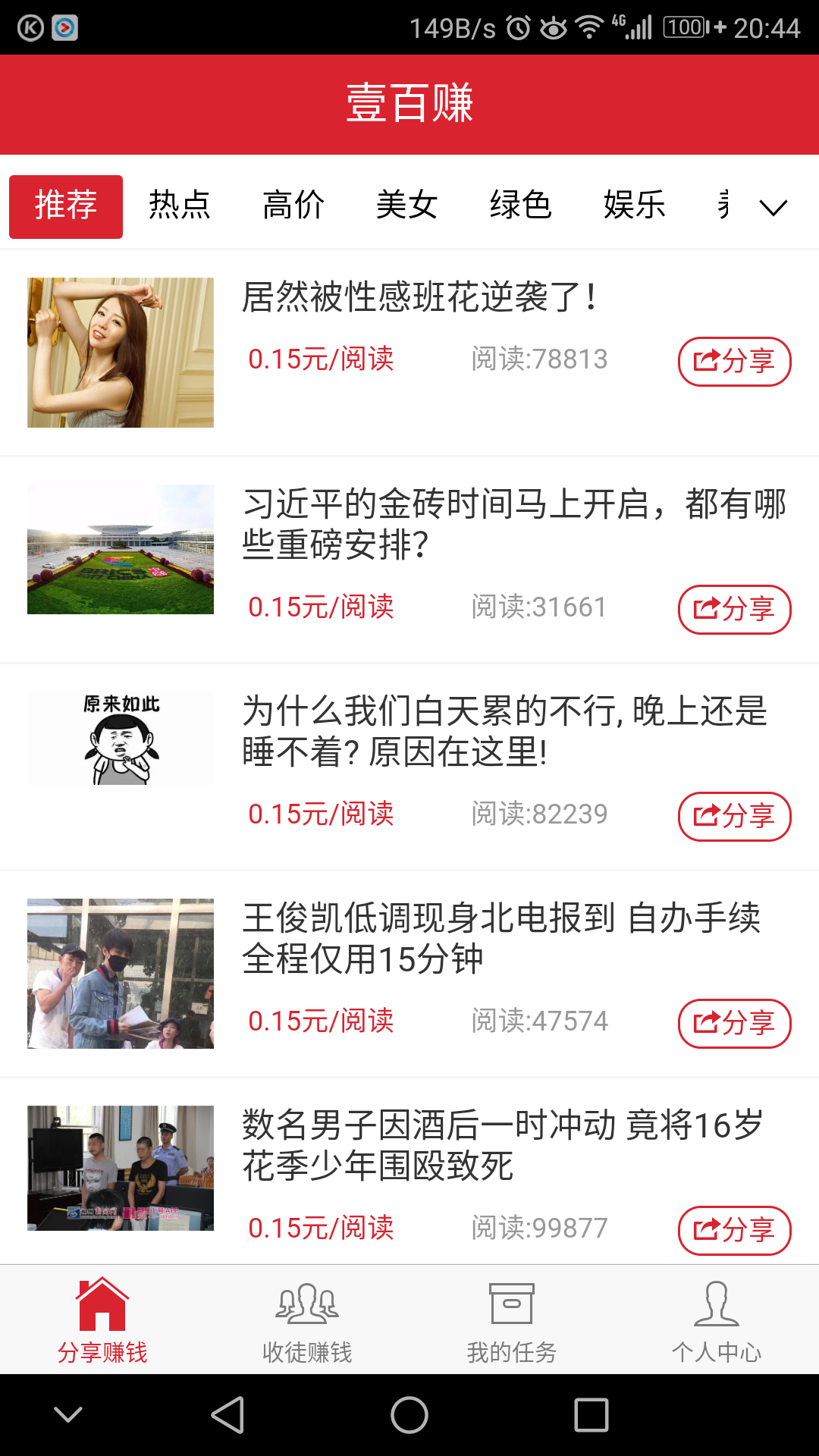Open the 分享赚钱 home icon
819x1456 pixels.
tap(102, 1319)
